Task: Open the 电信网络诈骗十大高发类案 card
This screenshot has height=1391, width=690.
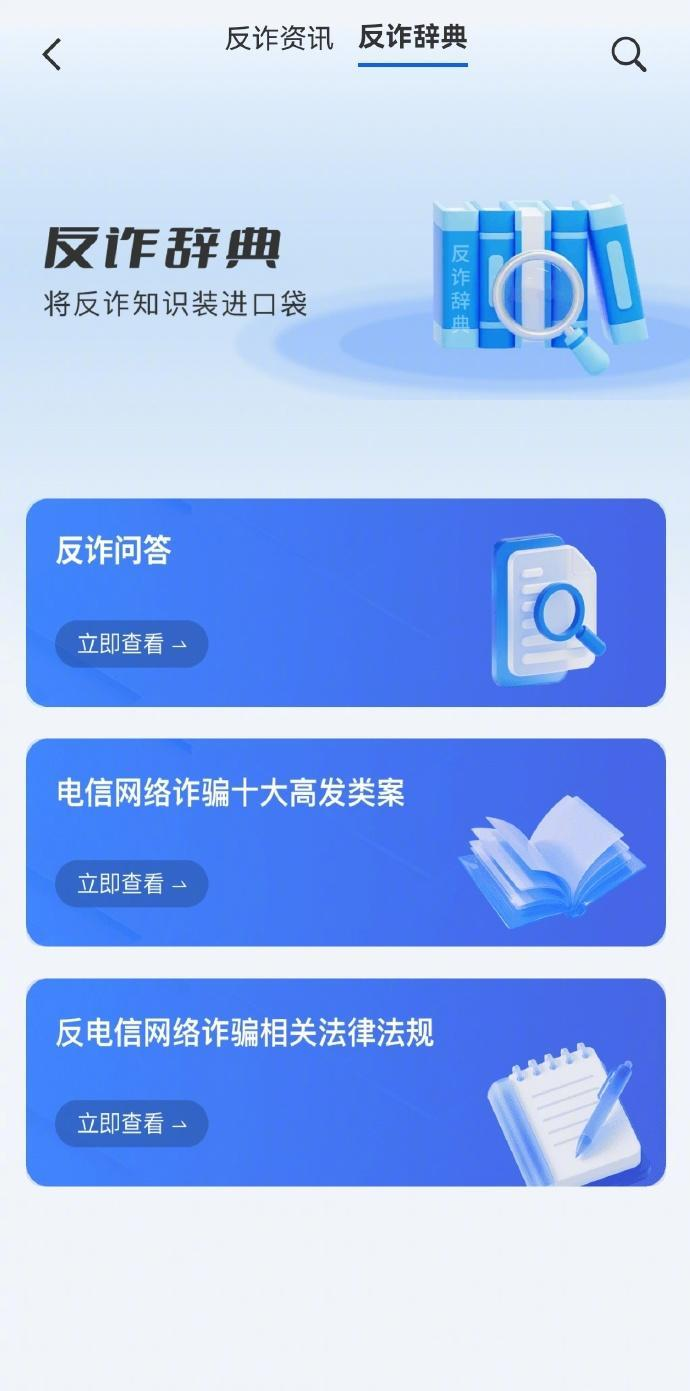Action: click(x=346, y=842)
